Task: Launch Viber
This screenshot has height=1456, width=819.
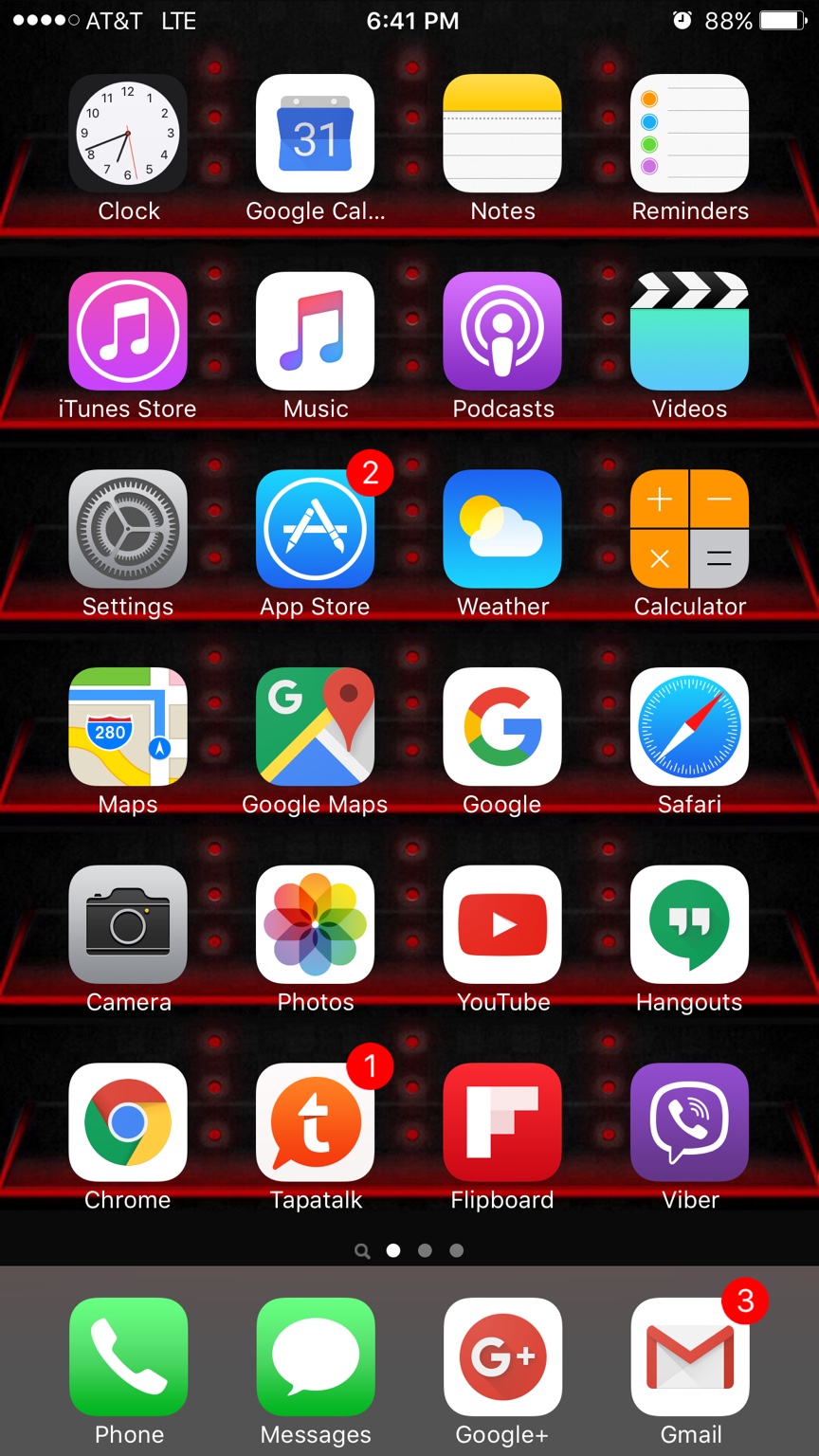Action: coord(689,1121)
